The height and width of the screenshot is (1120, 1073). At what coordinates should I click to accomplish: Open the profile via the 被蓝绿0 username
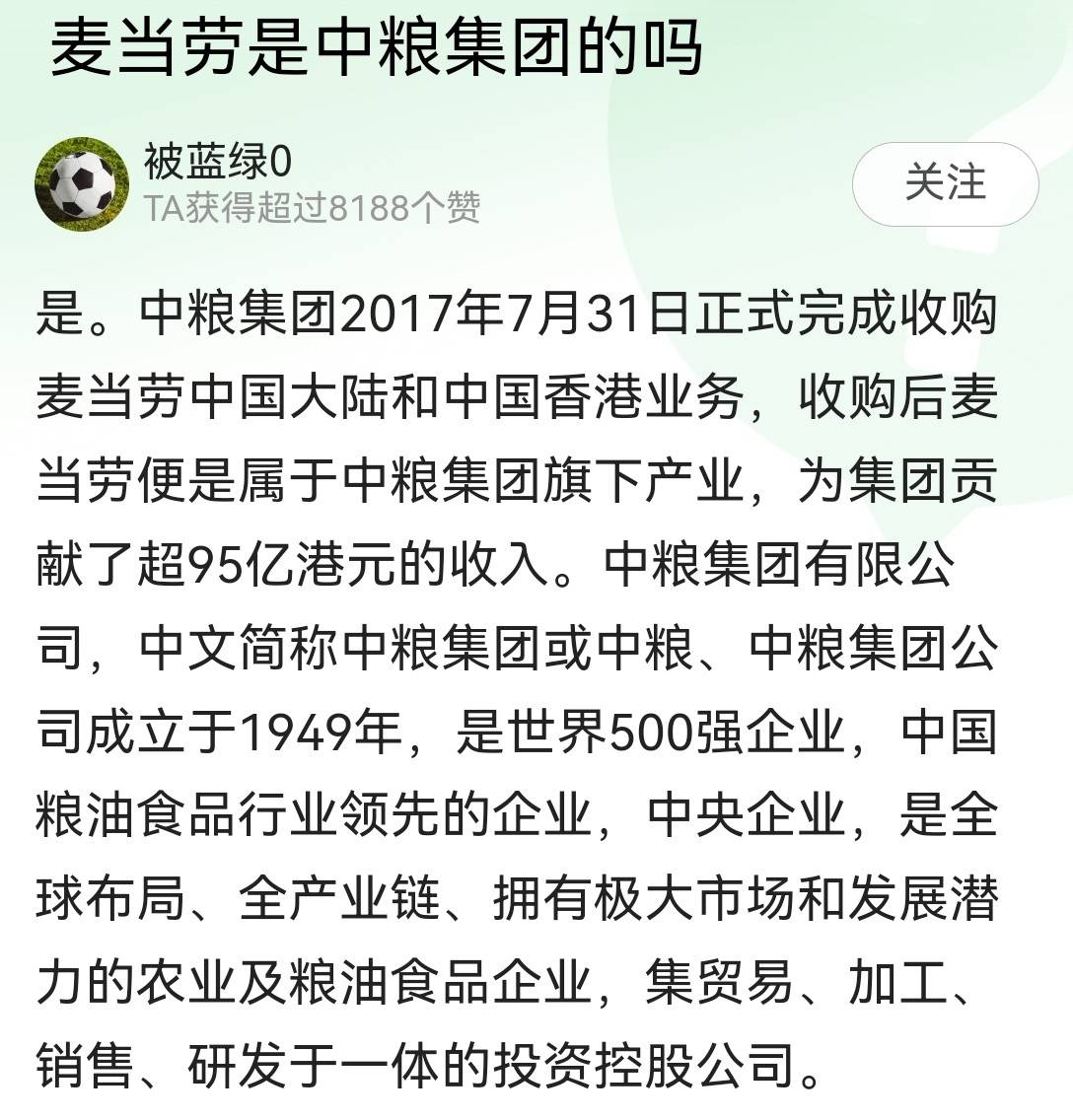pyautogui.click(x=218, y=161)
